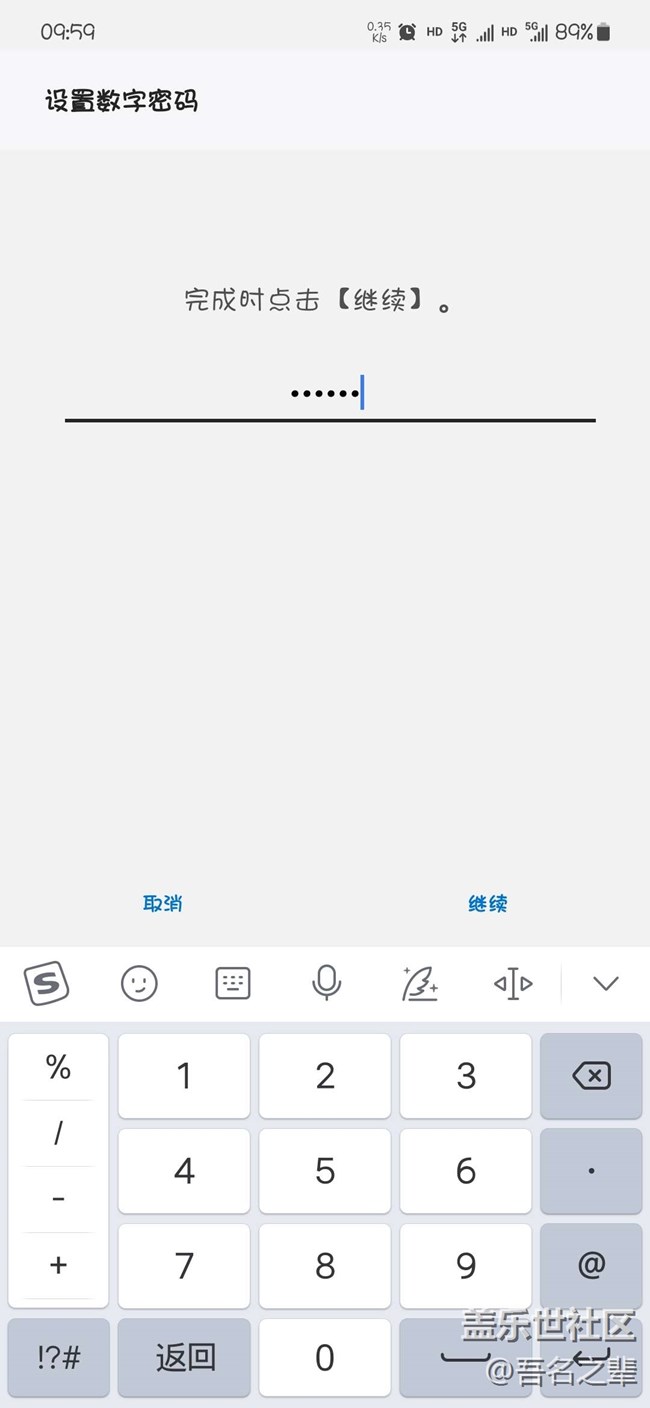Screen dimensions: 650x1408
Task: Switch to the !?# symbols keyboard
Action: click(x=58, y=1357)
